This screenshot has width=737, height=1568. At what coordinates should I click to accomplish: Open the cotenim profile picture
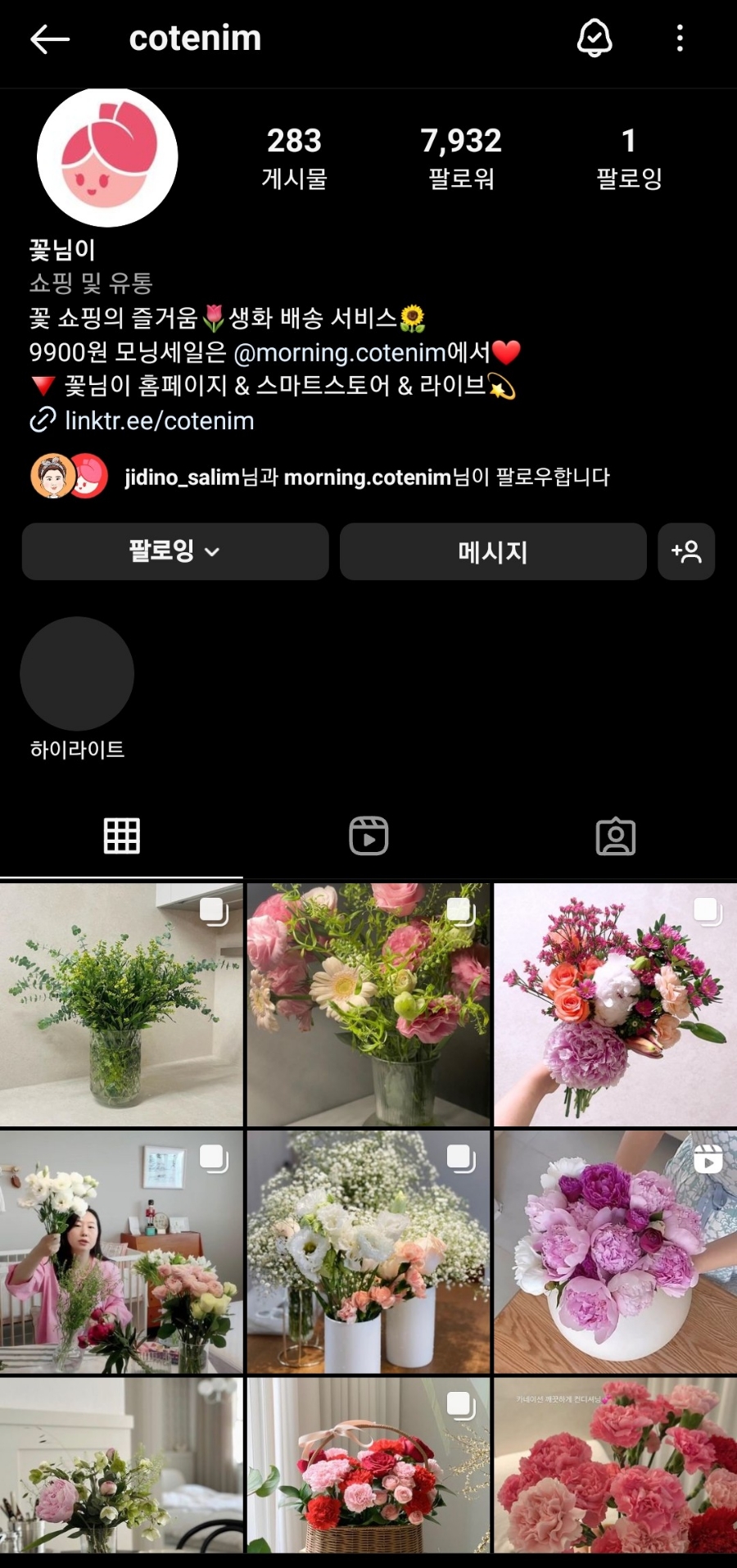tap(107, 156)
